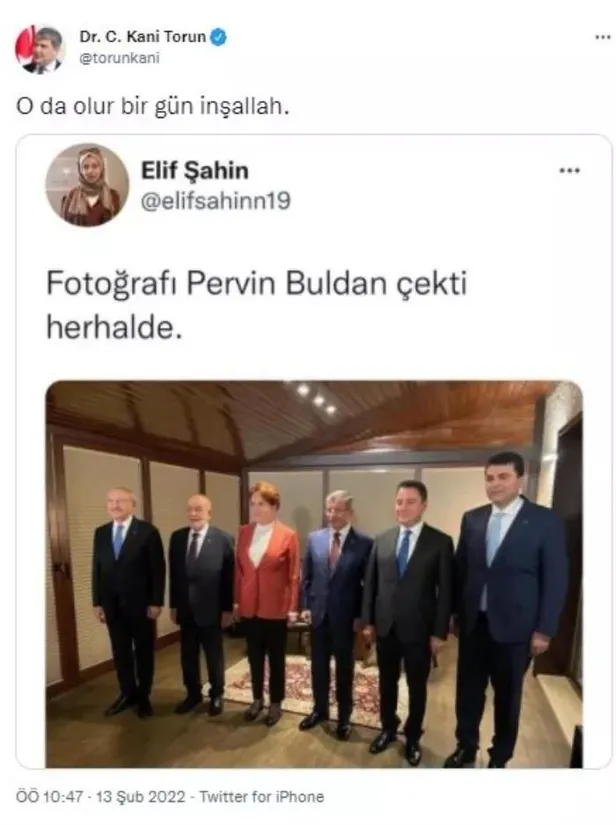Image resolution: width=616 pixels, height=825 pixels.
Task: Open the tweet's overflow menu
Action: coord(601,36)
